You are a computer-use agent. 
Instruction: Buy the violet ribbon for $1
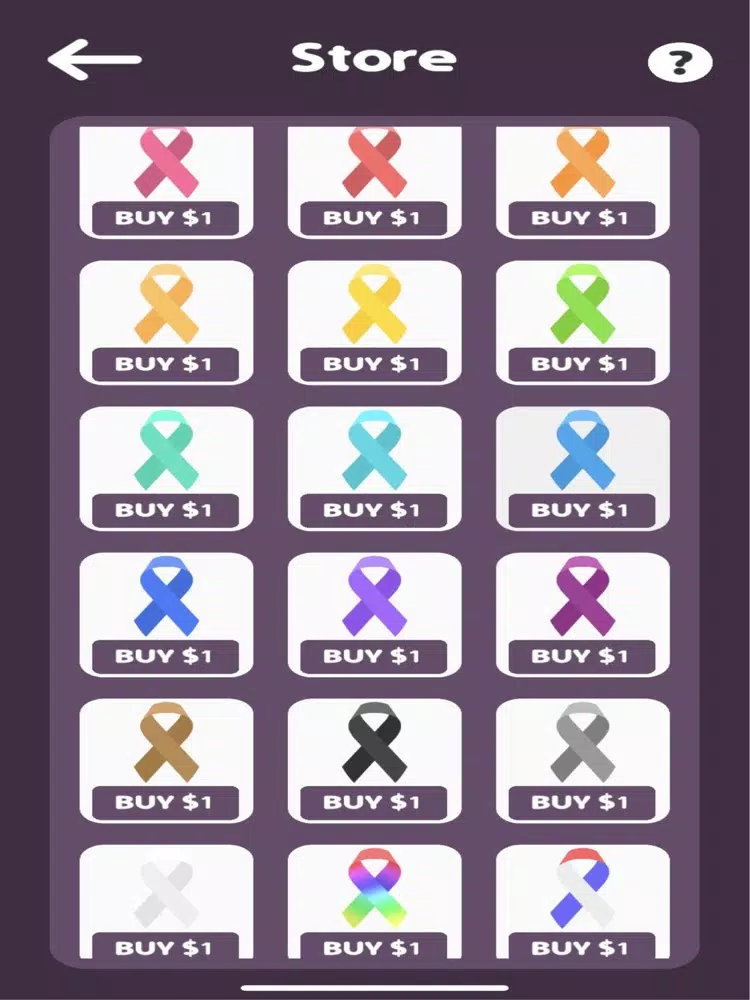374,656
